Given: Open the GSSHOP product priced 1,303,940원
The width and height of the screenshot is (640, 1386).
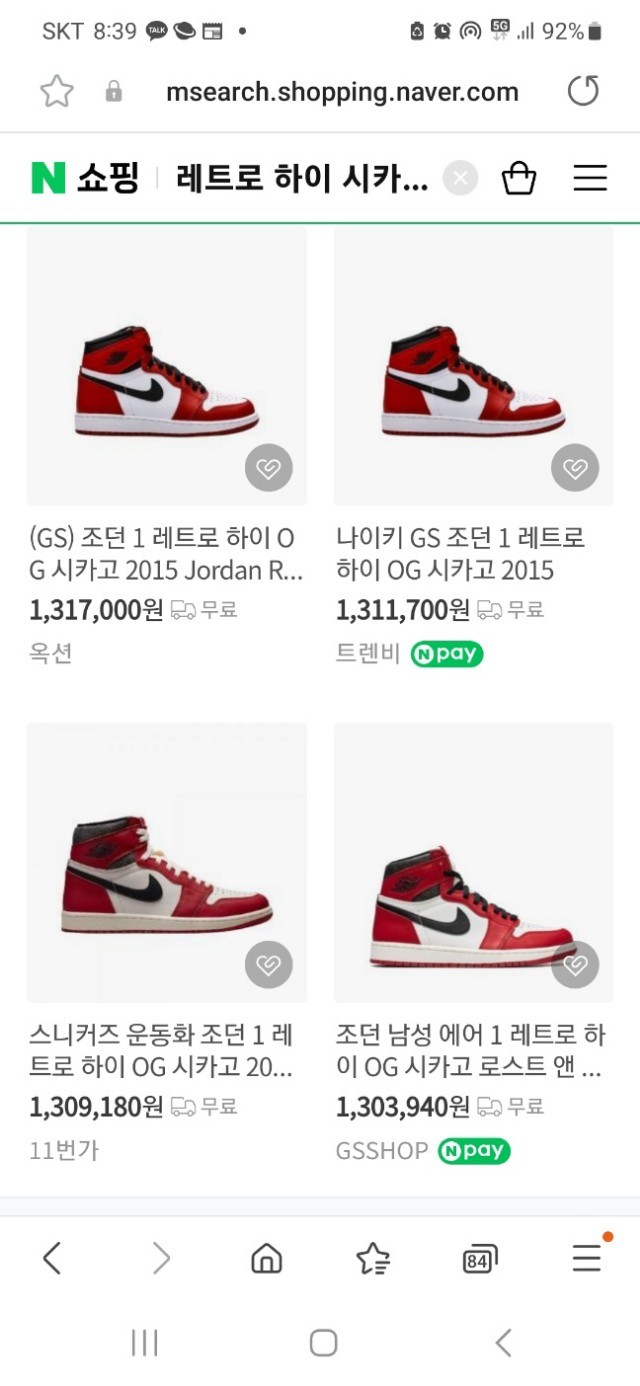Looking at the screenshot, I should click(472, 1050).
